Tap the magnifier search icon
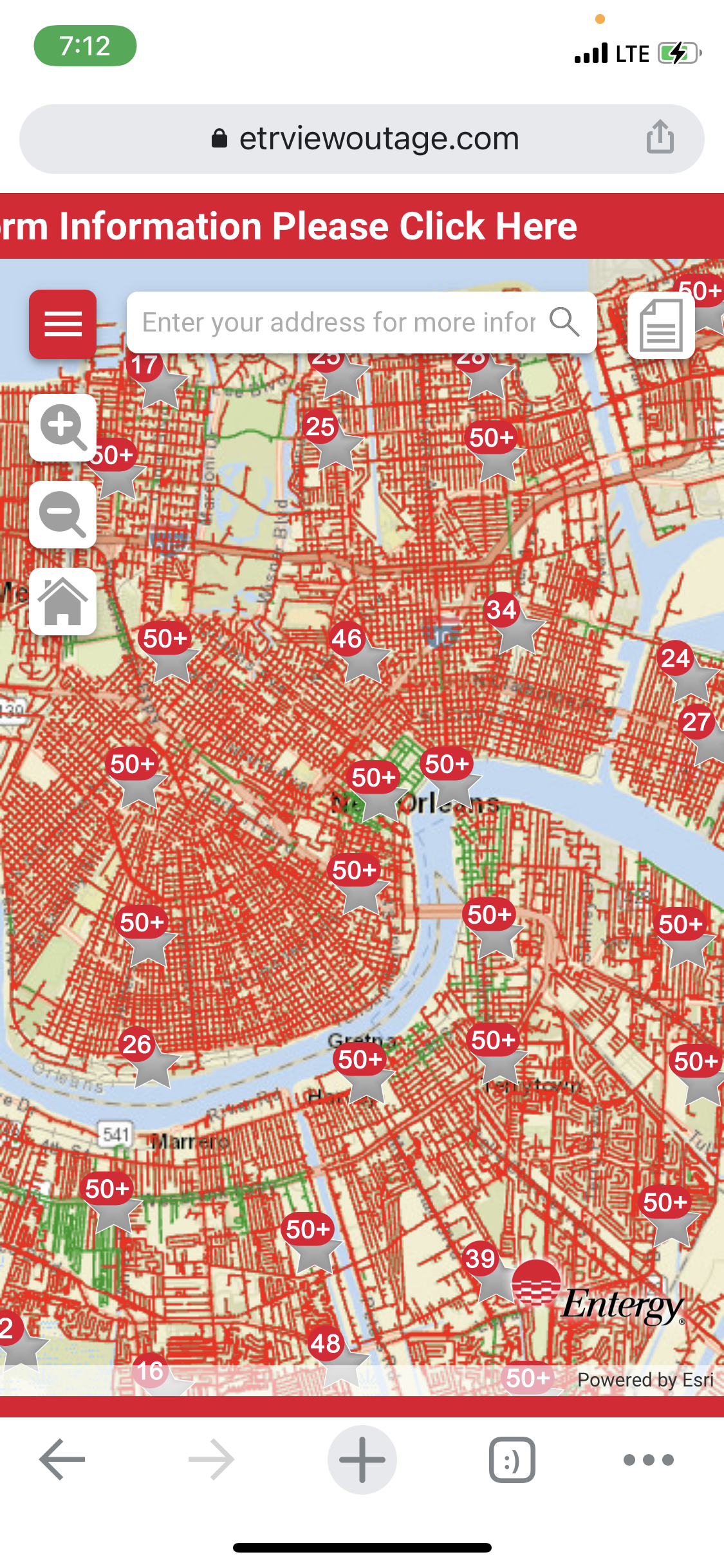The width and height of the screenshot is (724, 1568). [564, 322]
